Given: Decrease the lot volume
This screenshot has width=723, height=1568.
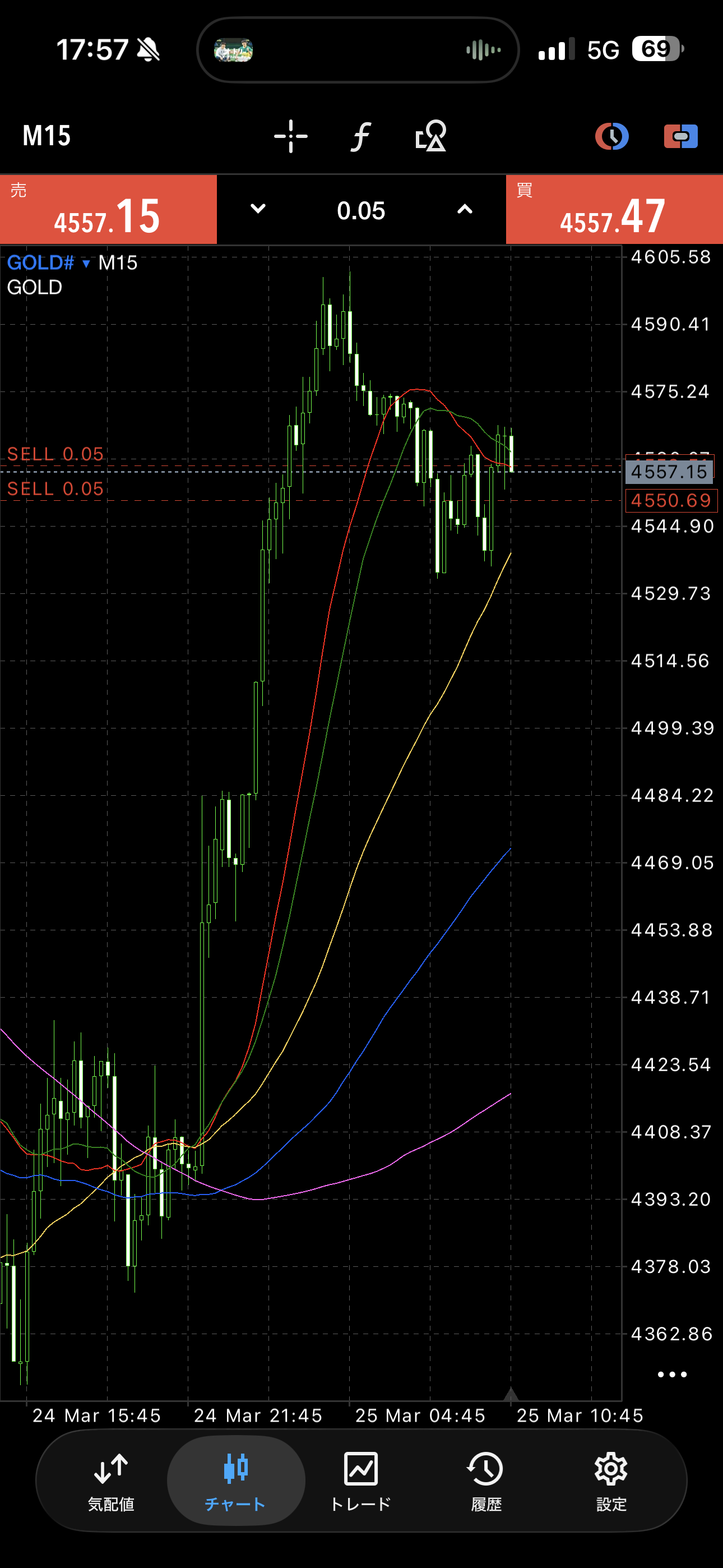Looking at the screenshot, I should click(x=258, y=209).
